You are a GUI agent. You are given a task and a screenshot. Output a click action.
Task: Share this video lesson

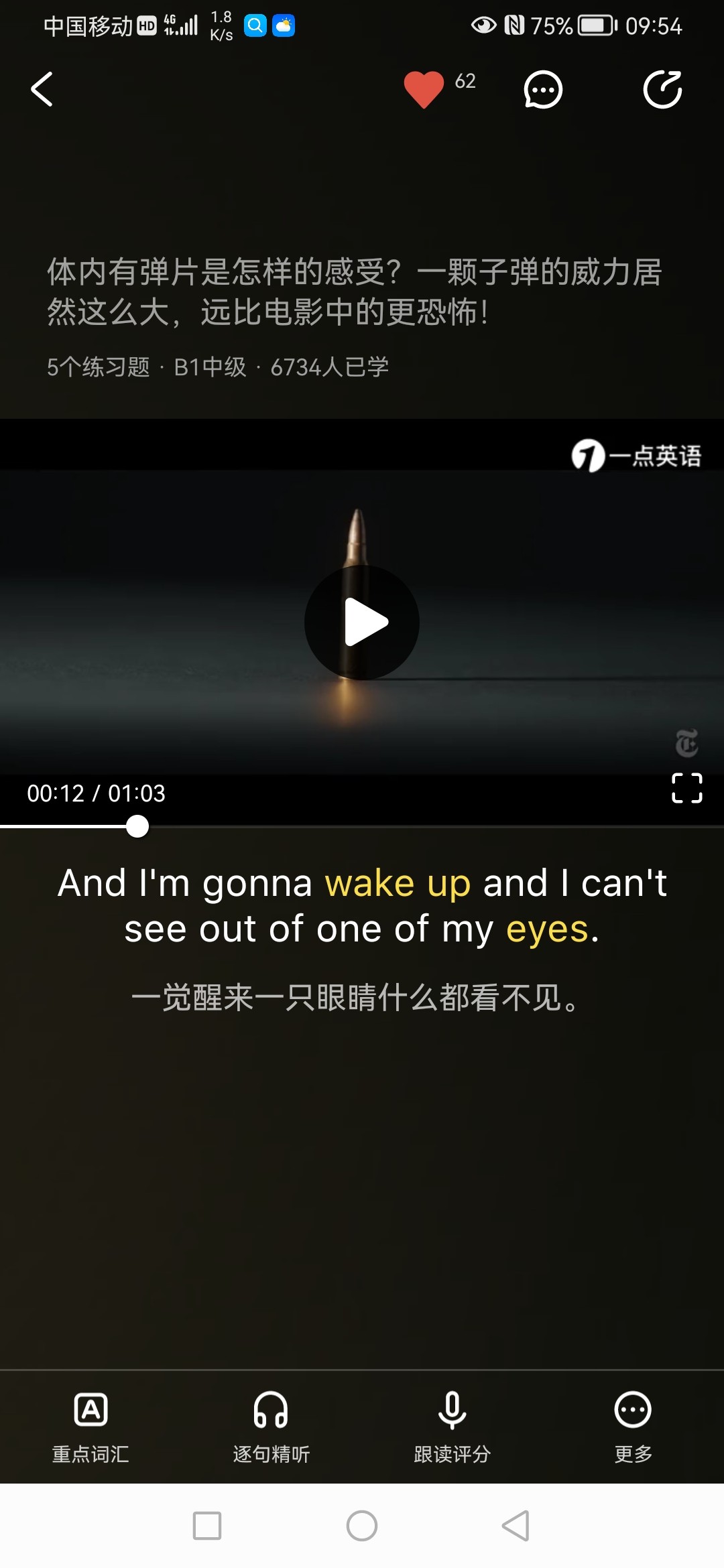[x=662, y=90]
